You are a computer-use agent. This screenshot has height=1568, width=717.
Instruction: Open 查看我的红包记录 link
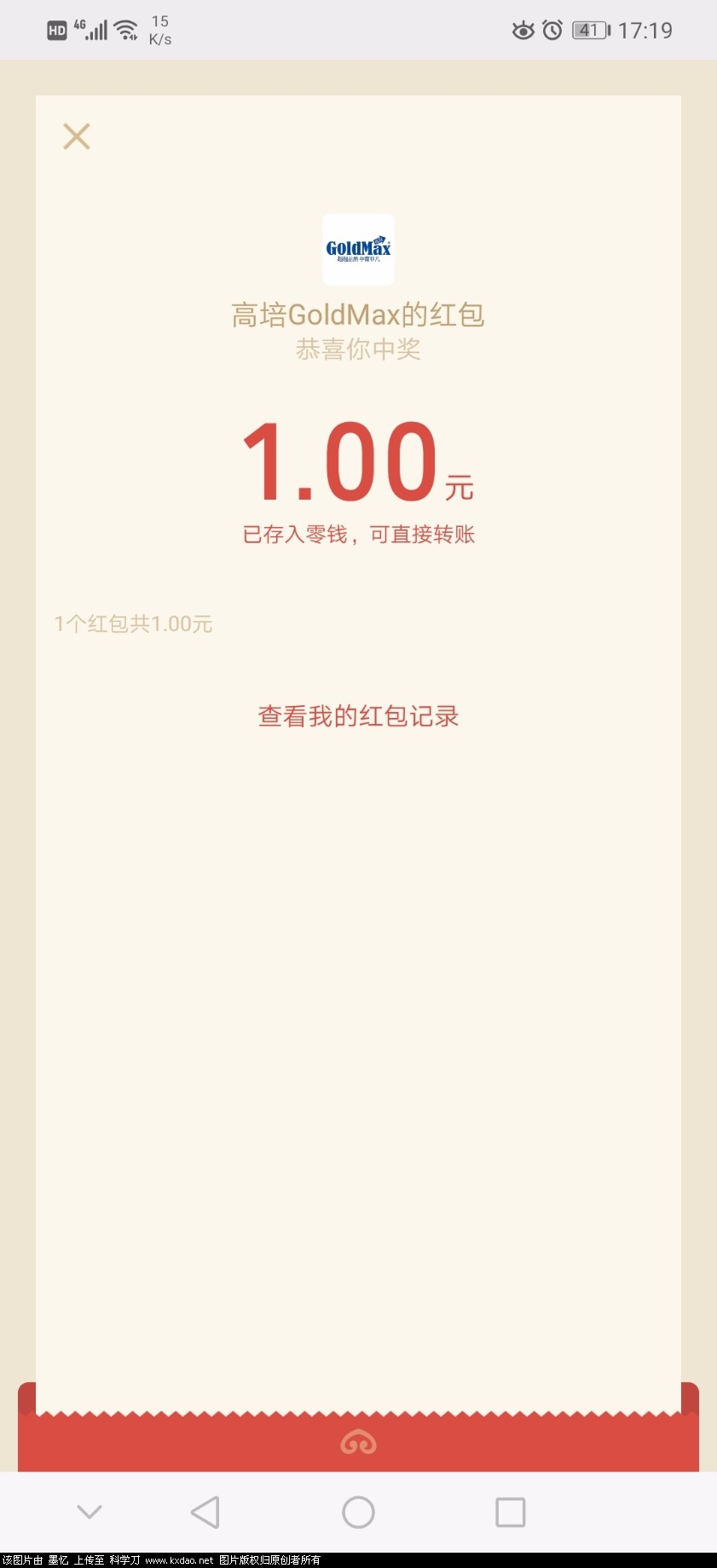pos(358,716)
